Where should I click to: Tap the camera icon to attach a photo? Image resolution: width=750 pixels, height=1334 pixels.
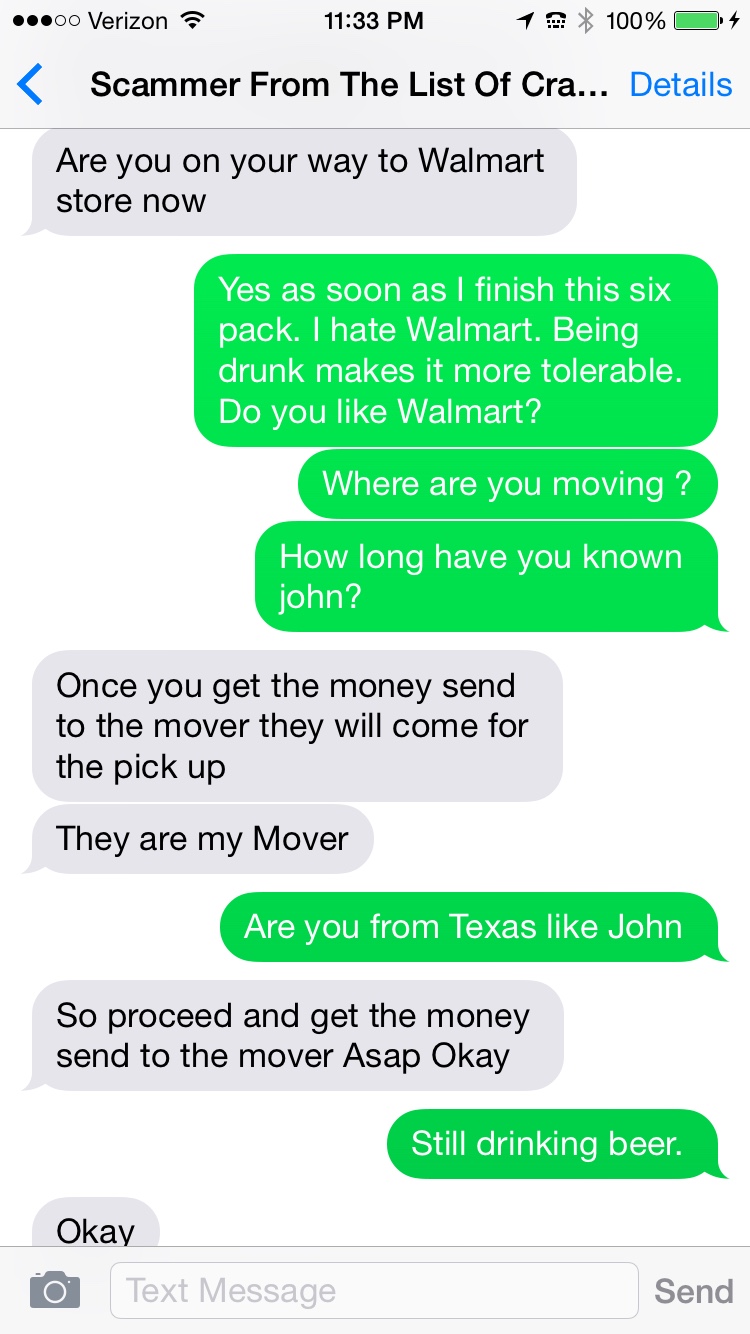click(54, 1290)
